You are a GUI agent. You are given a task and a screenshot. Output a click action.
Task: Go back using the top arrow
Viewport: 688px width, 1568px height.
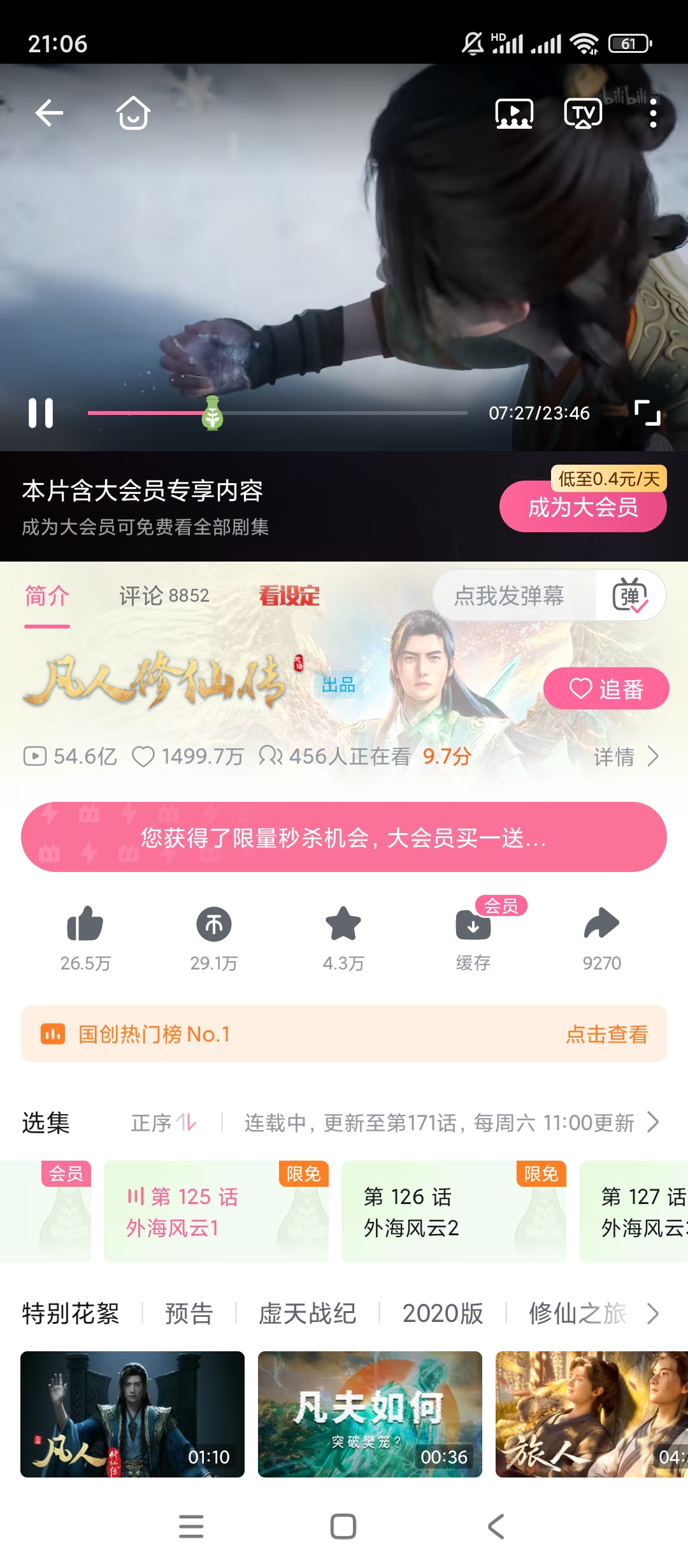tap(49, 113)
